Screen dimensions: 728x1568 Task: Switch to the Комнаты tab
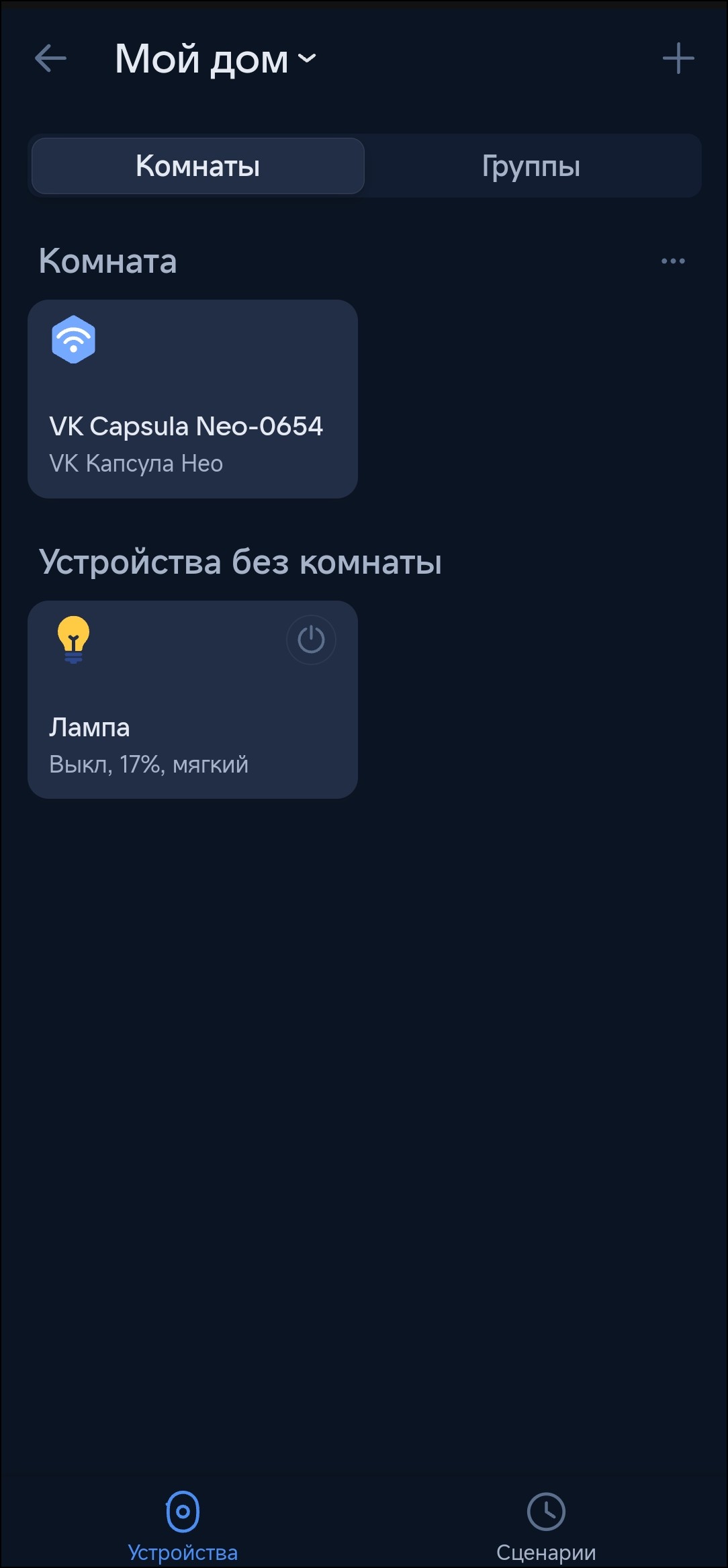(x=198, y=166)
